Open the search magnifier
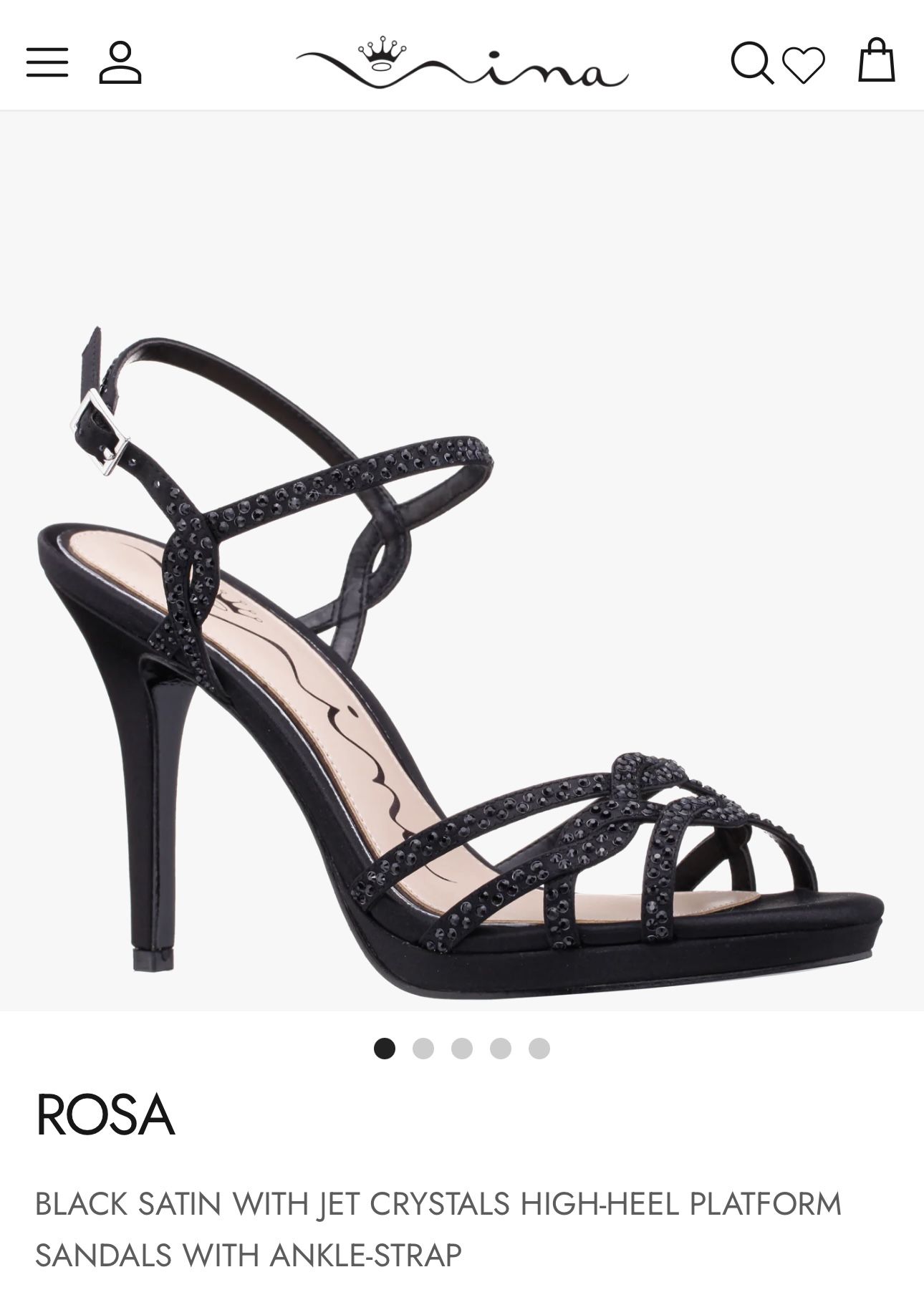The height and width of the screenshot is (1315, 924). 751,63
